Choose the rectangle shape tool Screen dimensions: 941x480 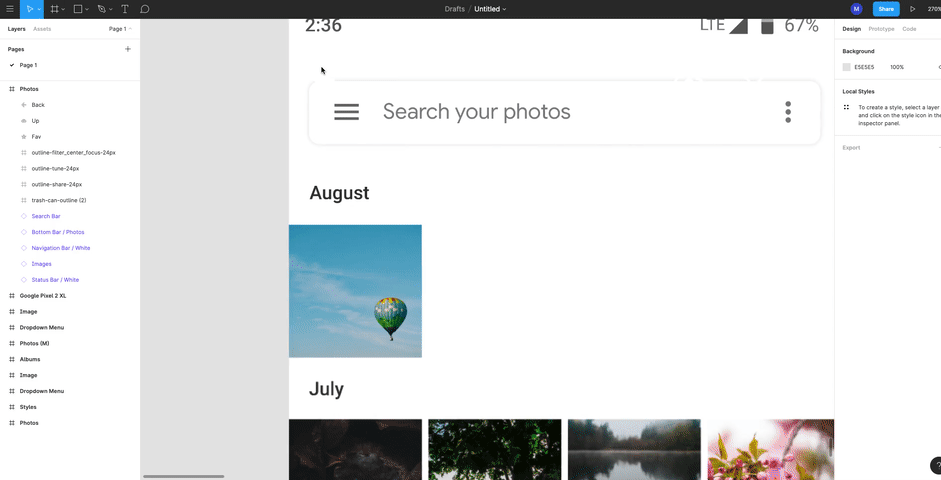(x=78, y=9)
